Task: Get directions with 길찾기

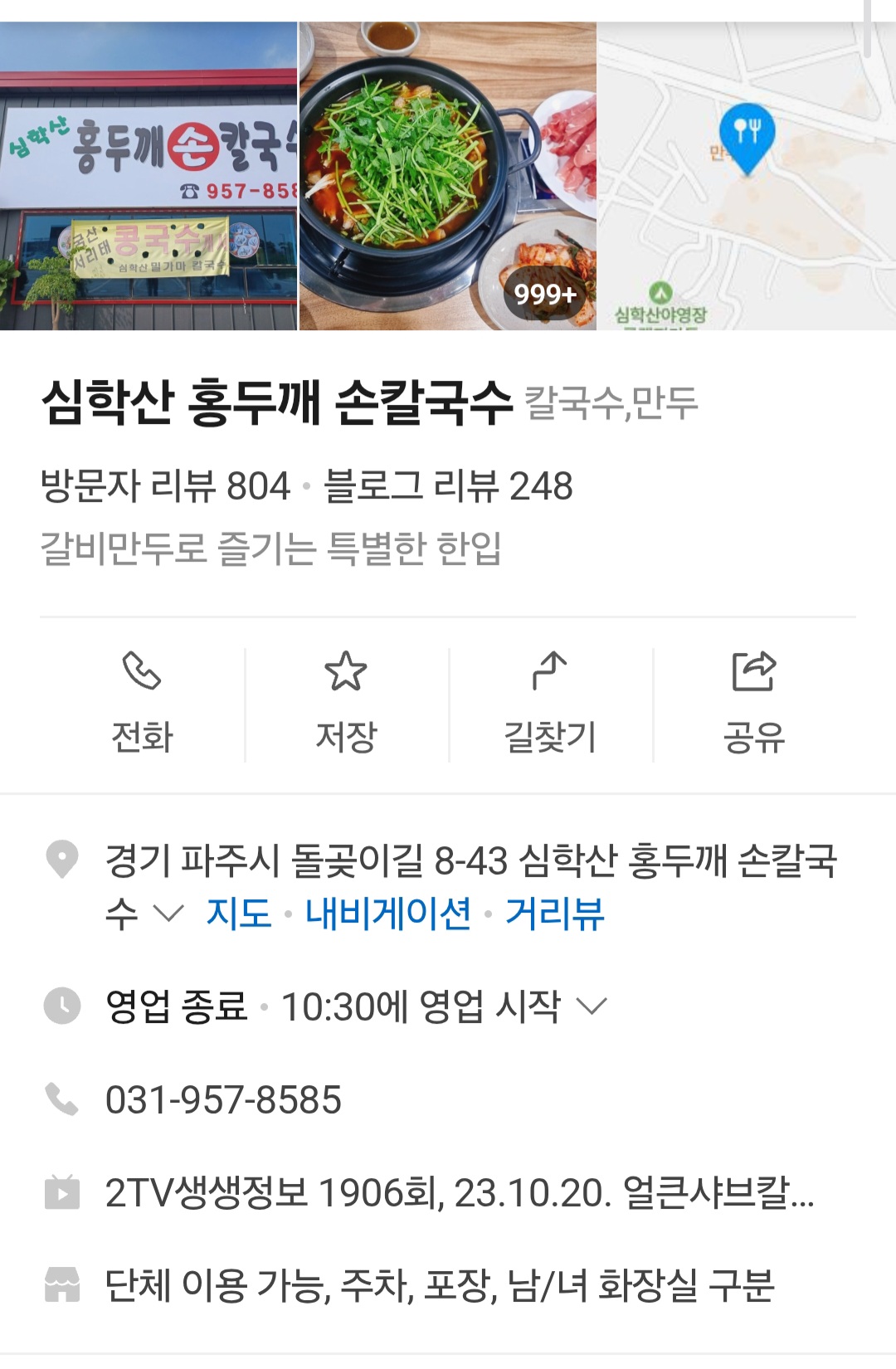Action: click(550, 705)
